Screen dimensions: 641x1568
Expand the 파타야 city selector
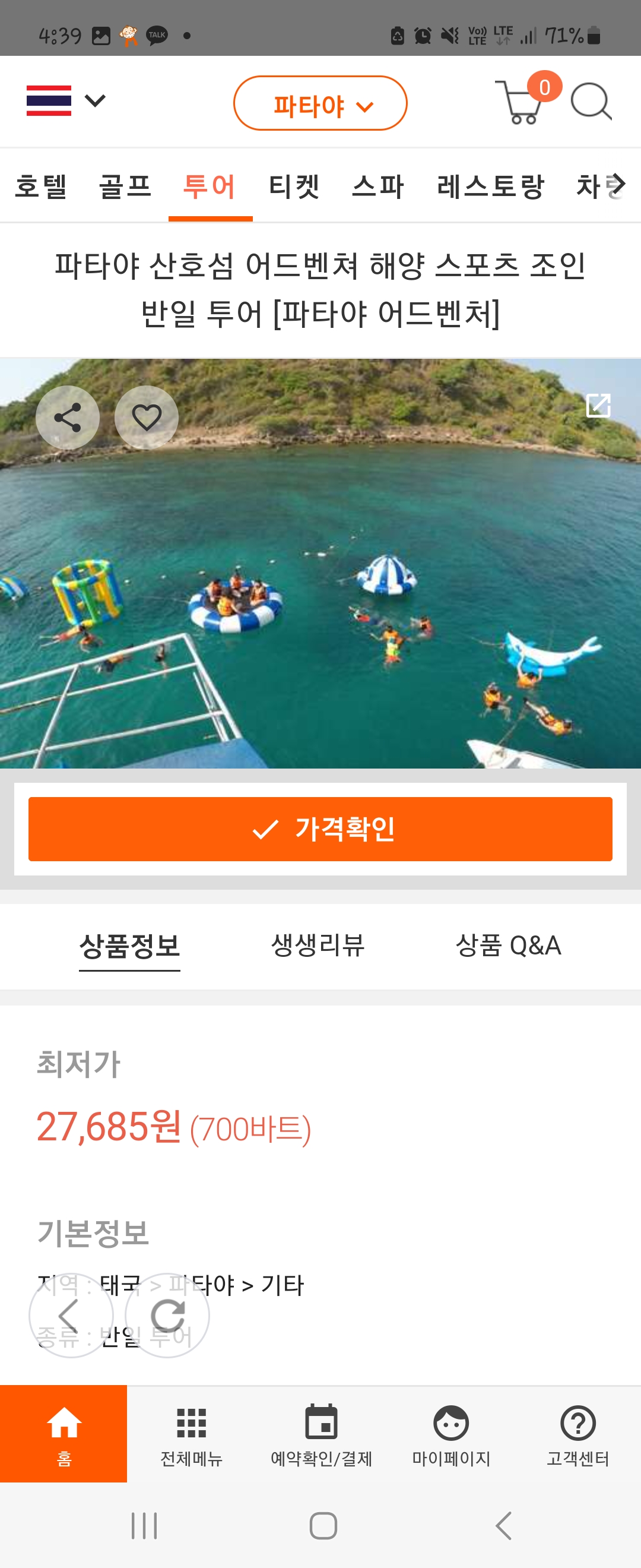[320, 103]
